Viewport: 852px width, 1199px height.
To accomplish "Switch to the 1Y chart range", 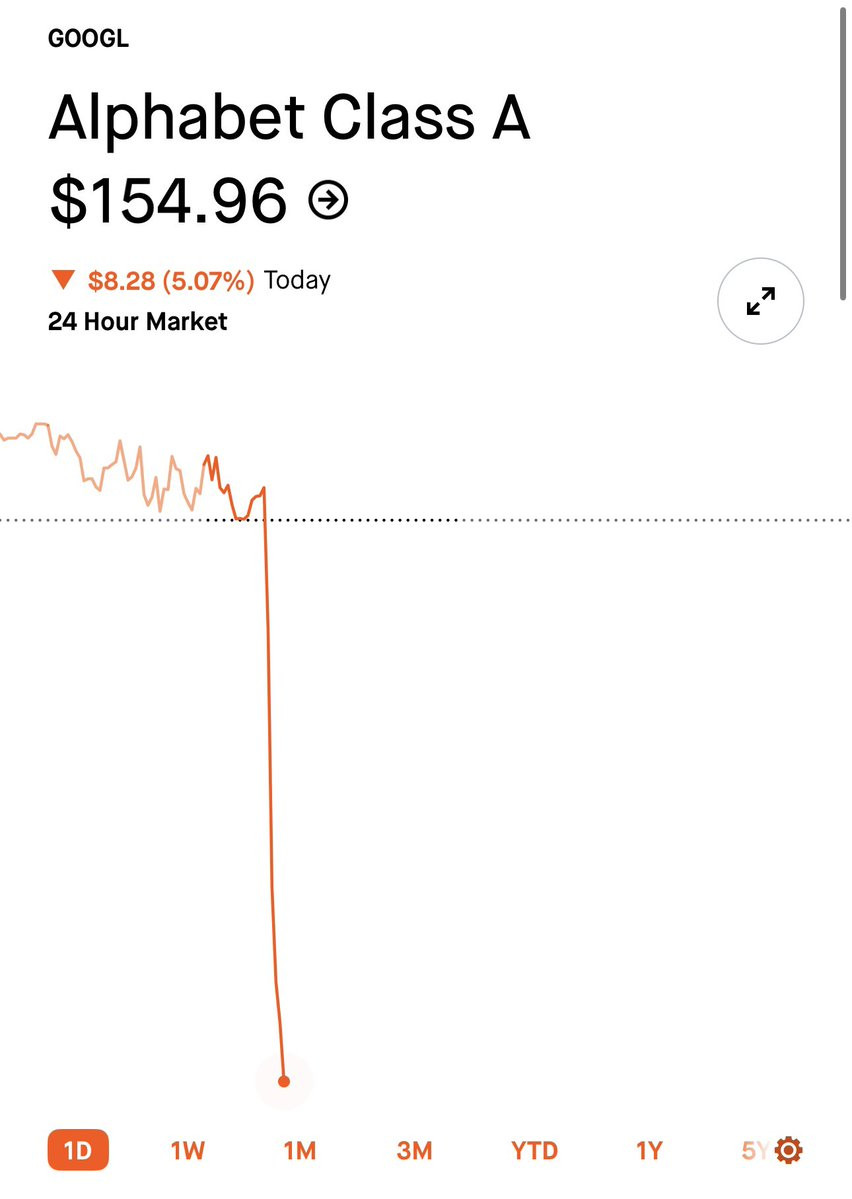I will 649,1150.
